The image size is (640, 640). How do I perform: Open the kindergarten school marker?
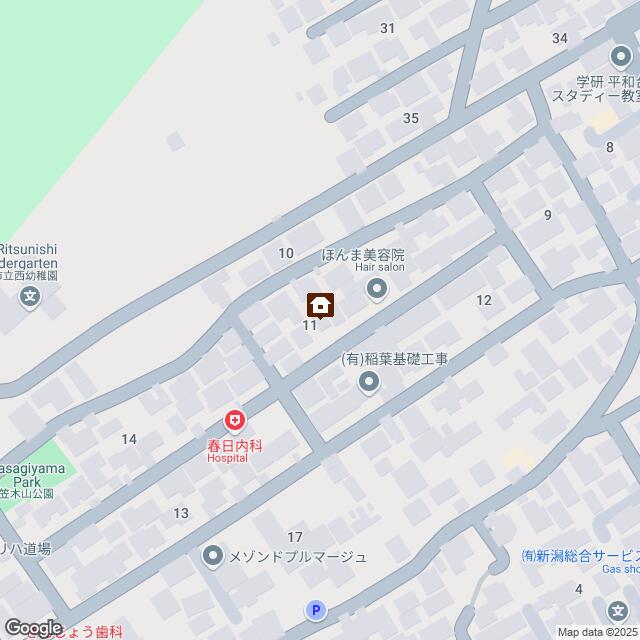click(x=31, y=297)
